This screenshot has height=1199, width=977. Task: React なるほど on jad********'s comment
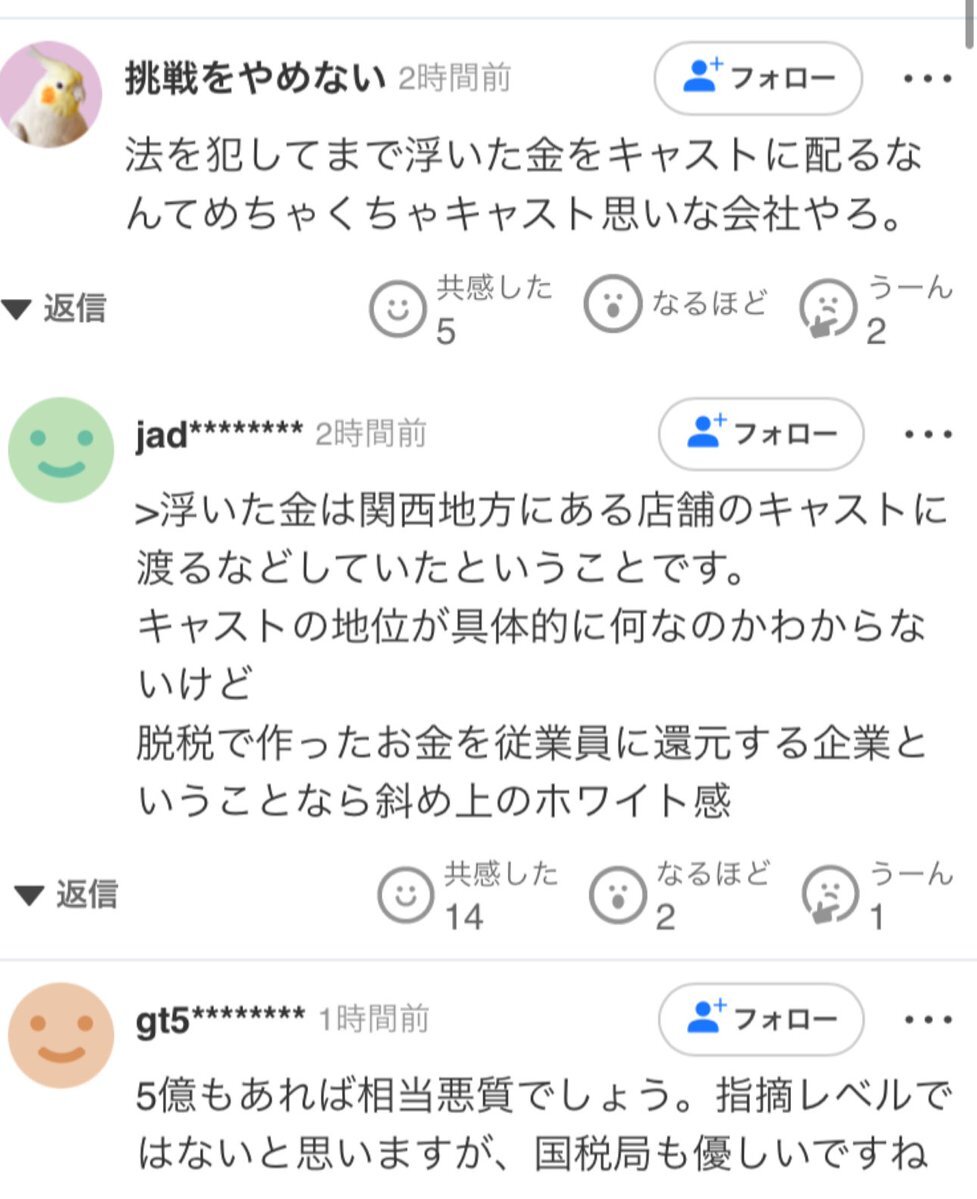click(617, 893)
